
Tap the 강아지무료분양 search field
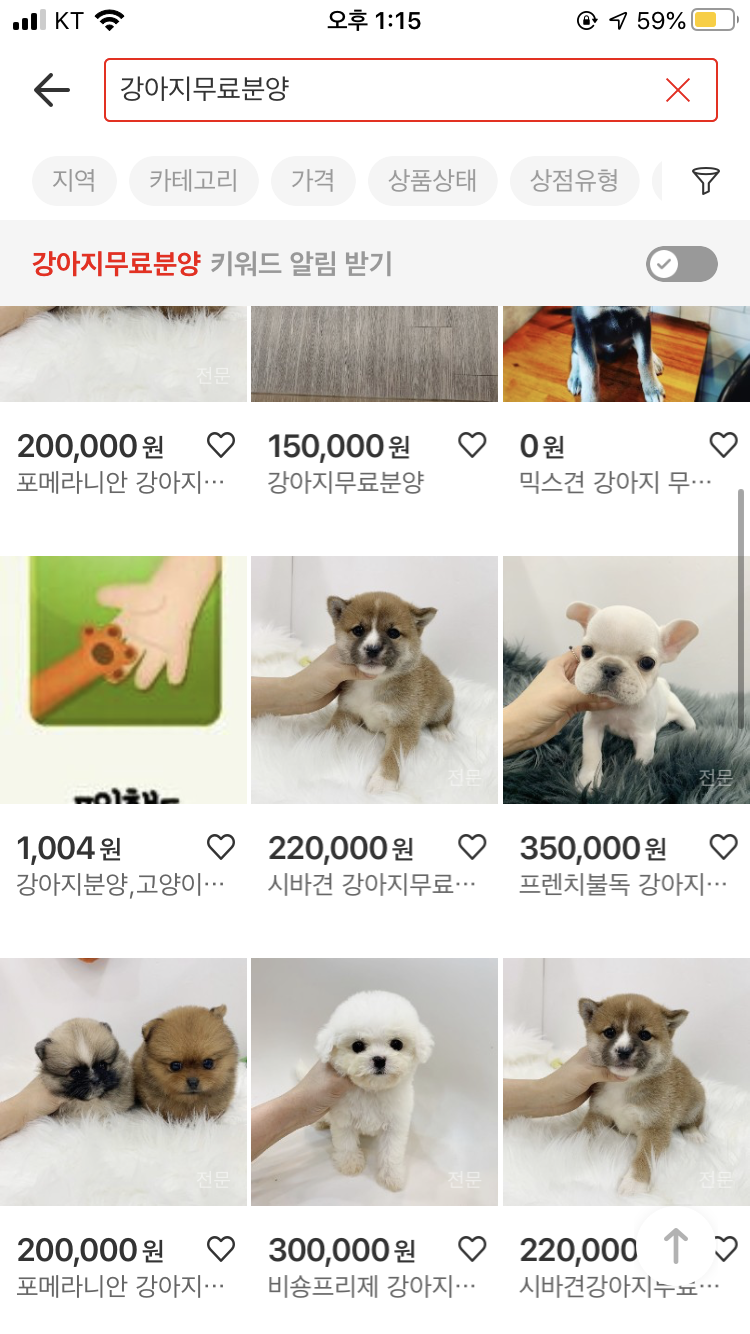tap(380, 90)
